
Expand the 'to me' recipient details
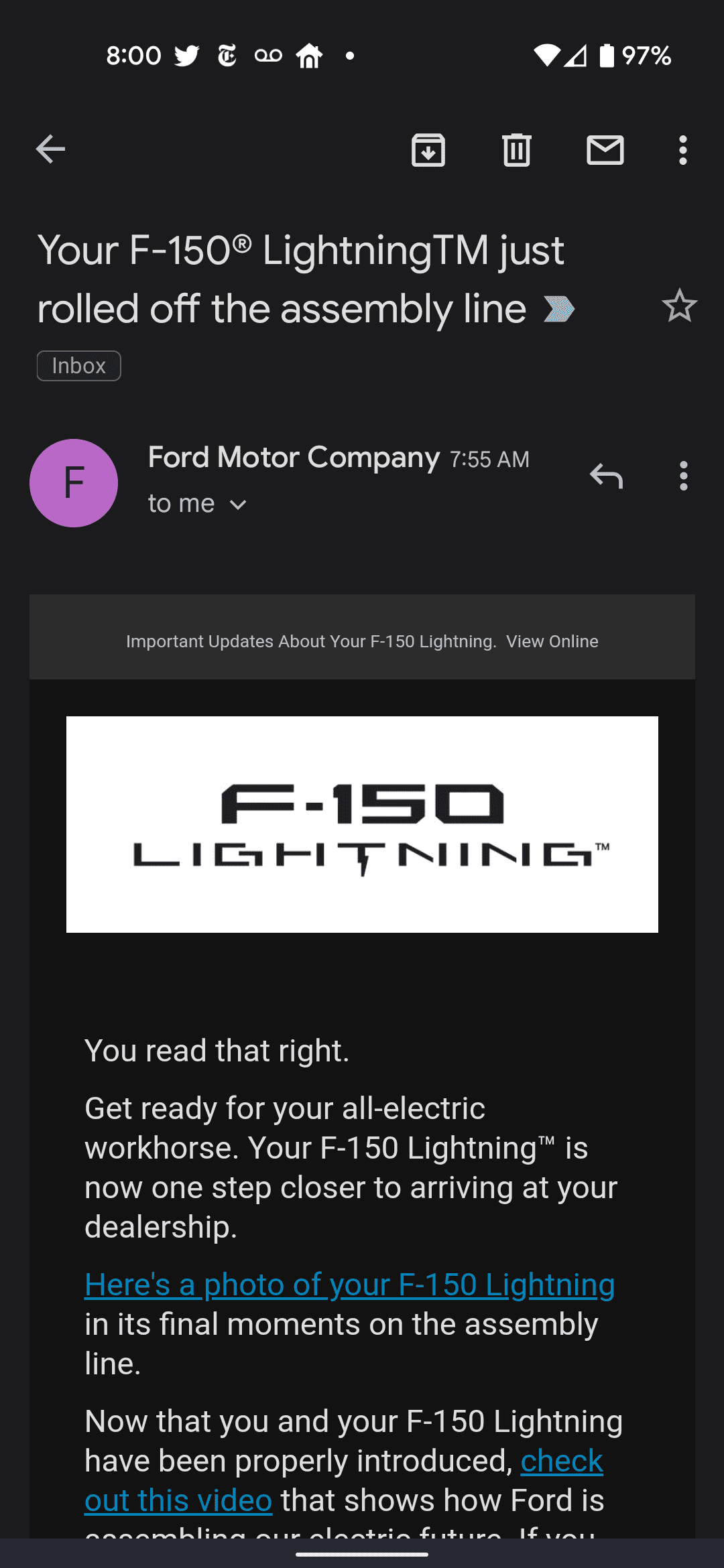pos(197,504)
